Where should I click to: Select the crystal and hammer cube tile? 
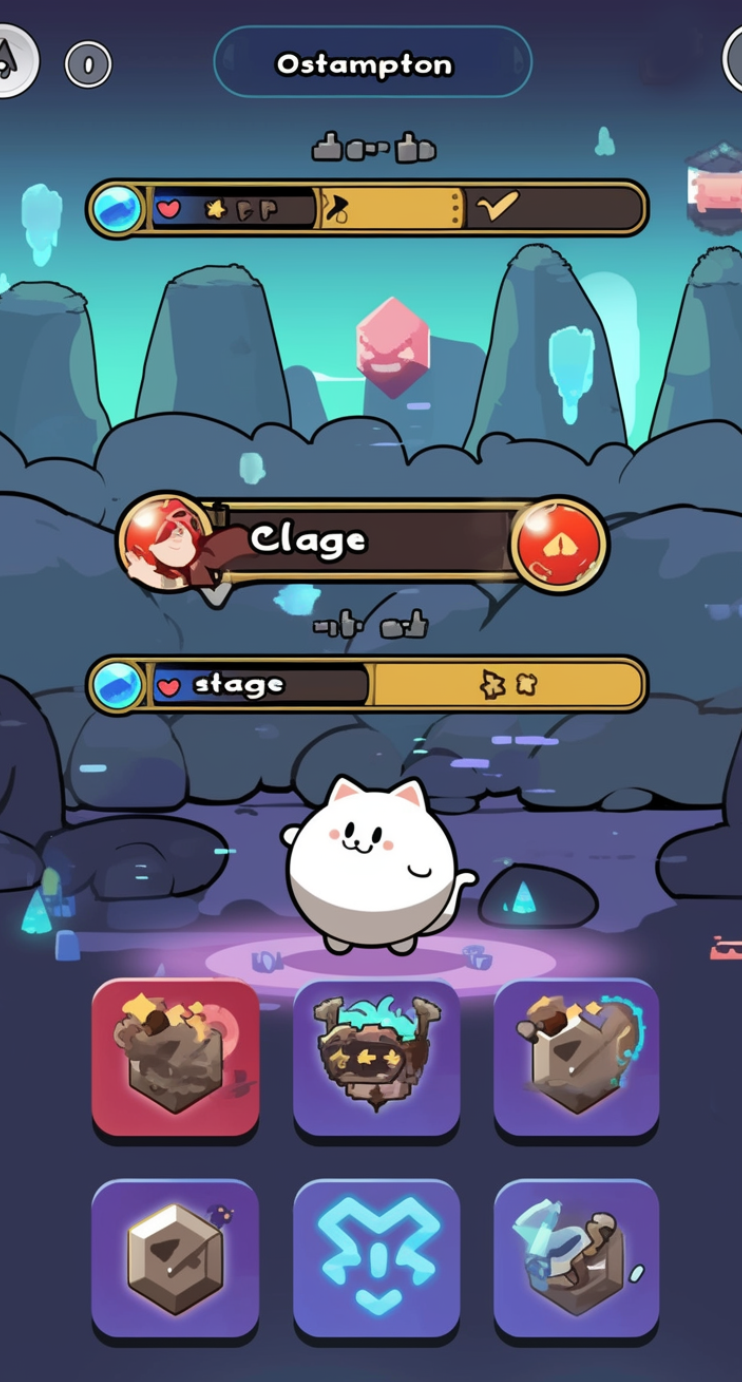(x=576, y=1258)
